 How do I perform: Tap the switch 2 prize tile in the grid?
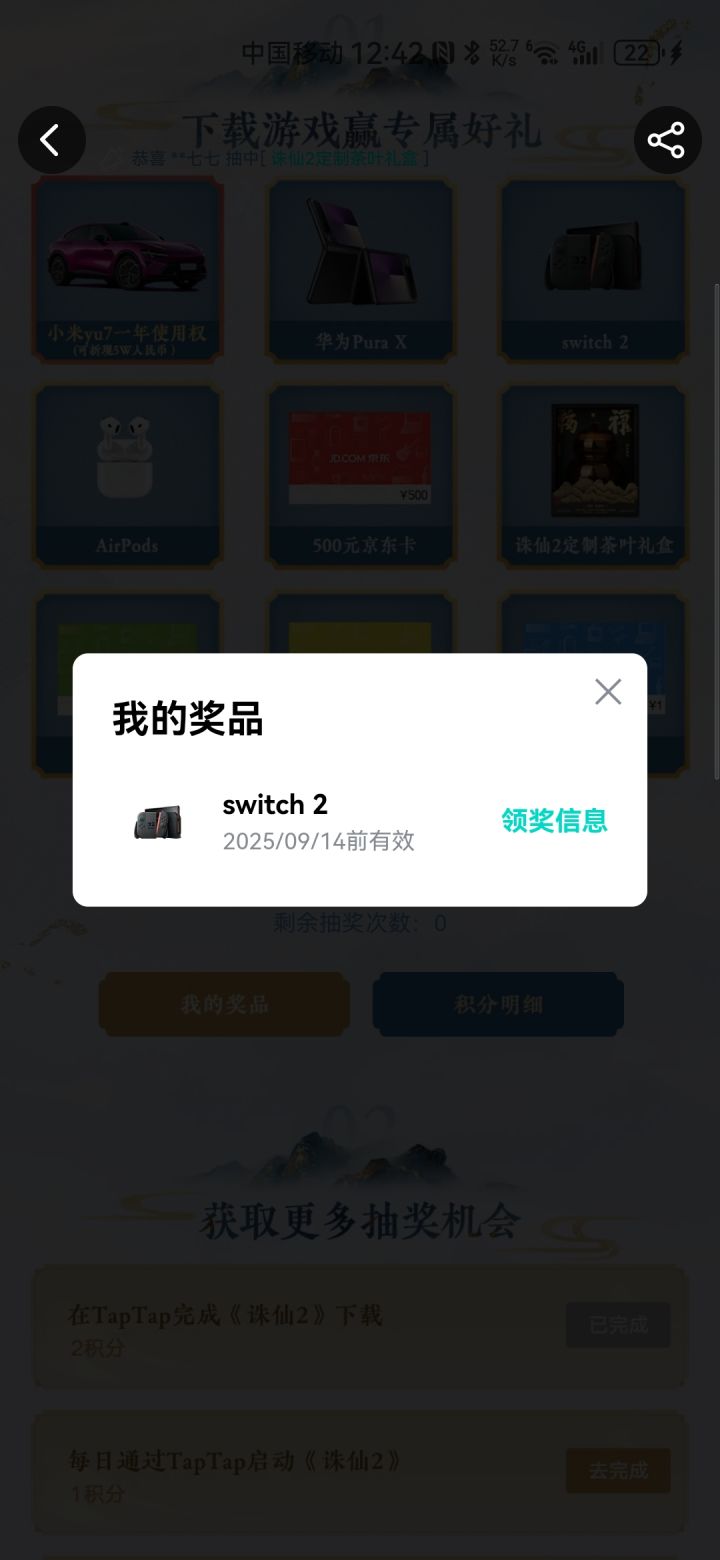tap(593, 270)
